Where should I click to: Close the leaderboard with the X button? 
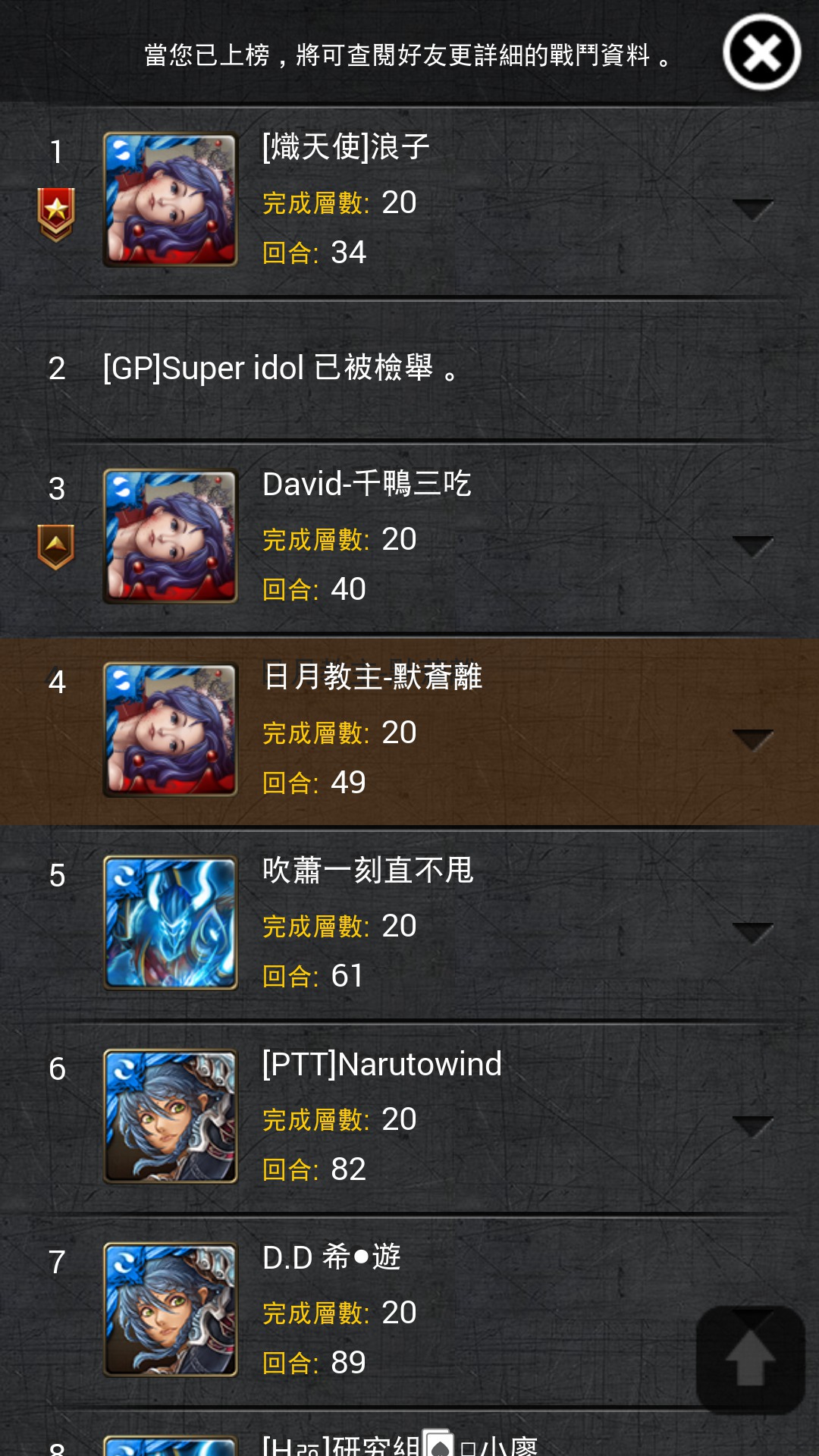(761, 53)
